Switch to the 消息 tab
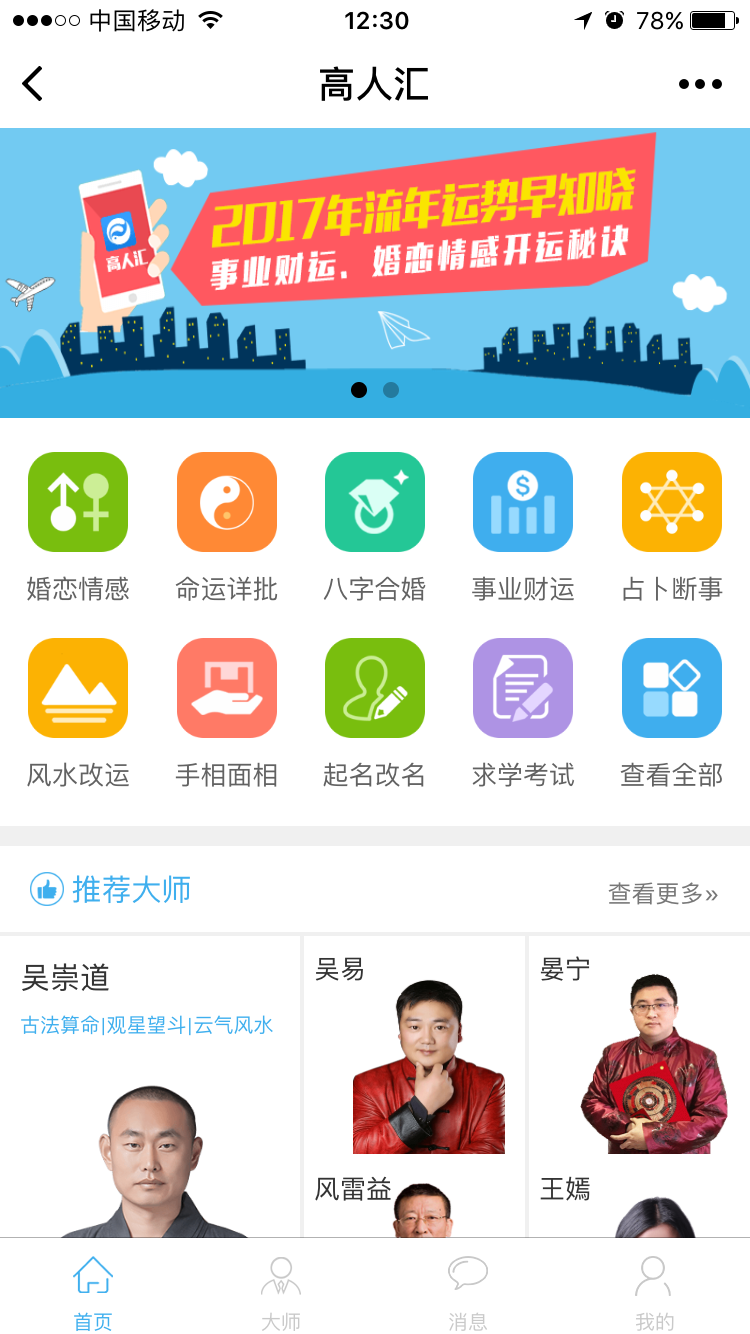 pos(468,1292)
